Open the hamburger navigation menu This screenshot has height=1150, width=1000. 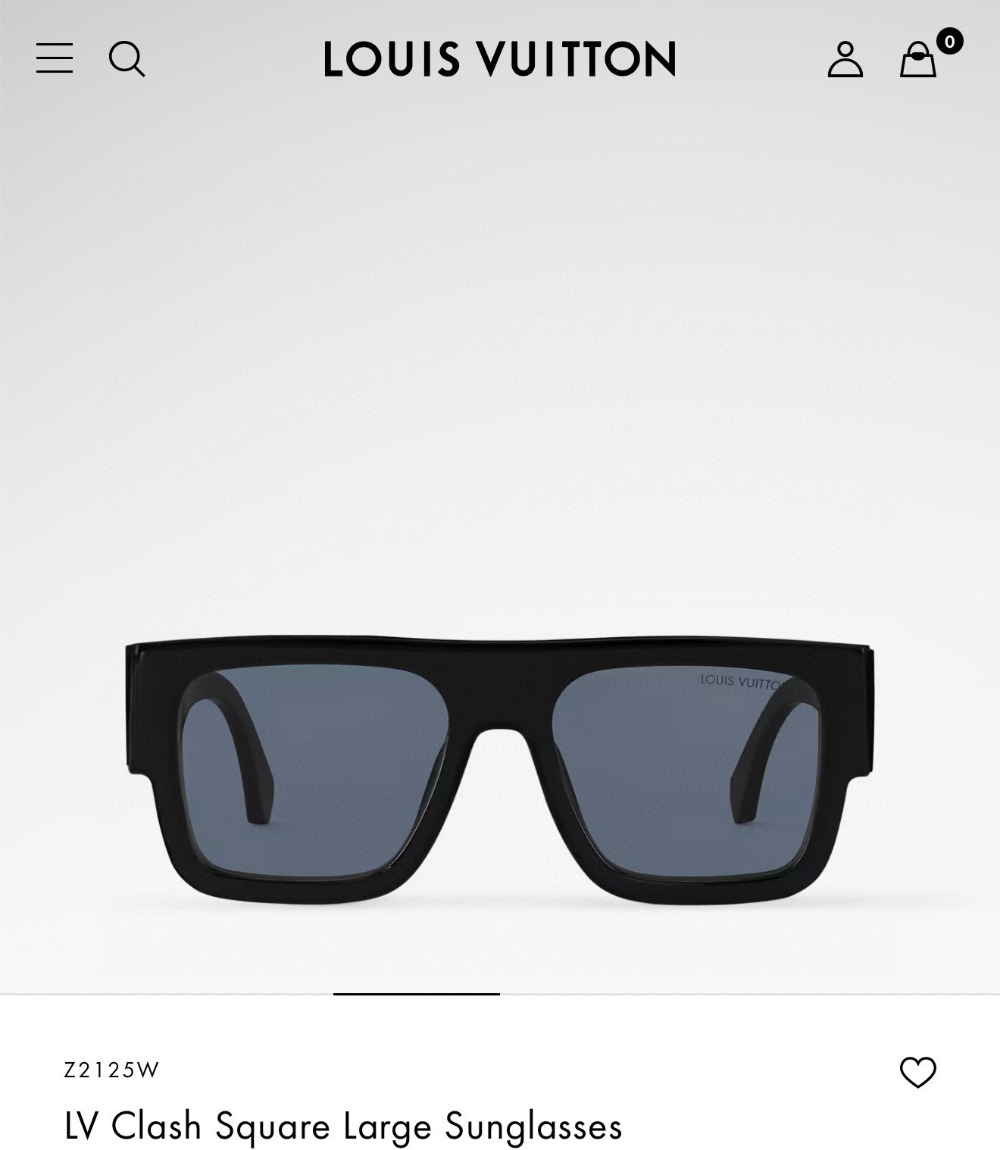[54, 58]
